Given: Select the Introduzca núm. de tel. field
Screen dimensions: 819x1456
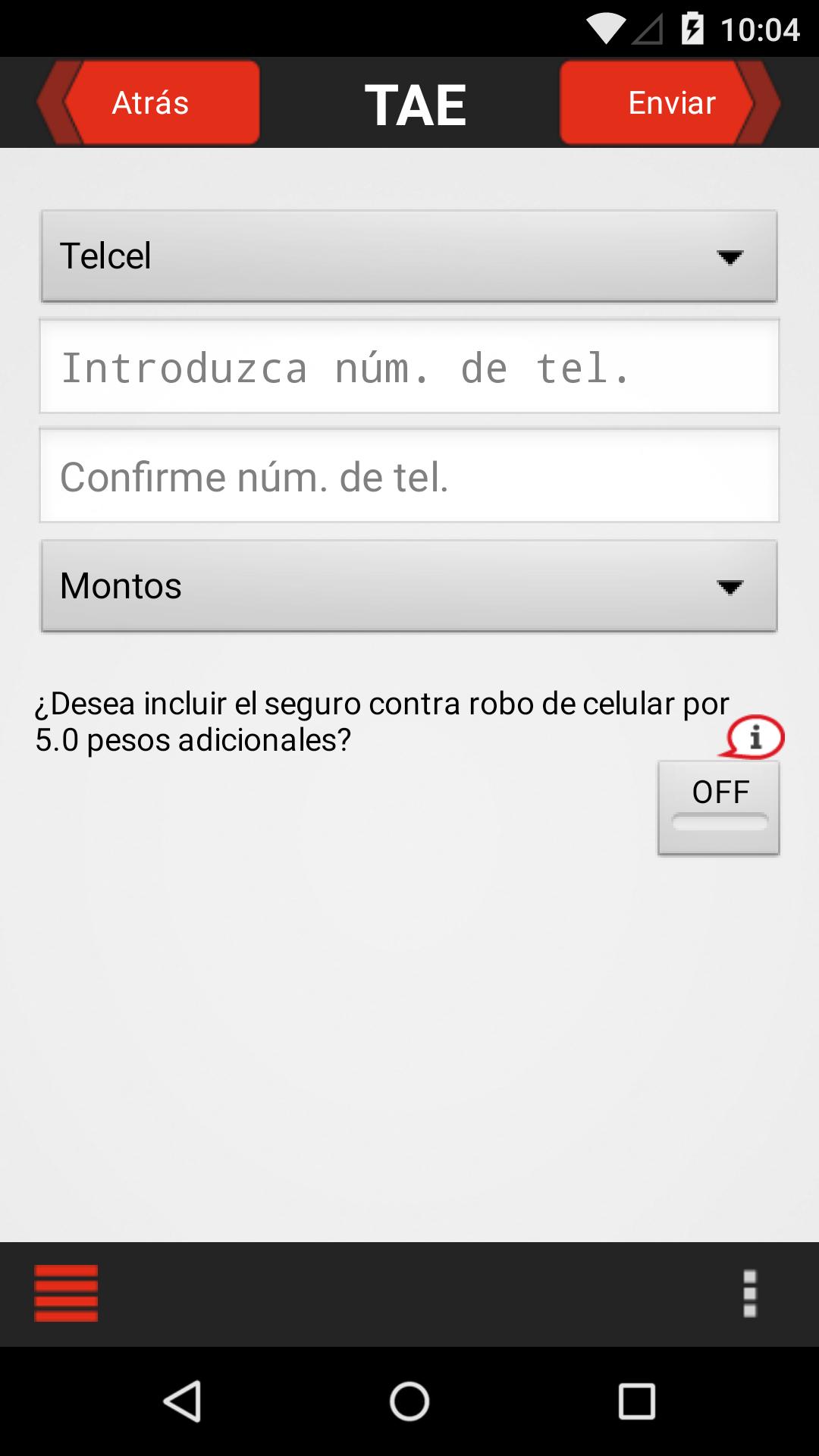Looking at the screenshot, I should 409,366.
